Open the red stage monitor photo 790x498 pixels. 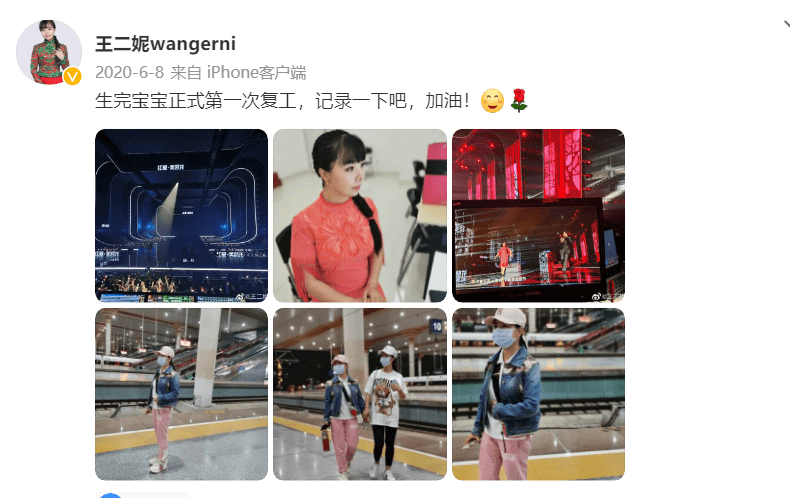(x=538, y=215)
